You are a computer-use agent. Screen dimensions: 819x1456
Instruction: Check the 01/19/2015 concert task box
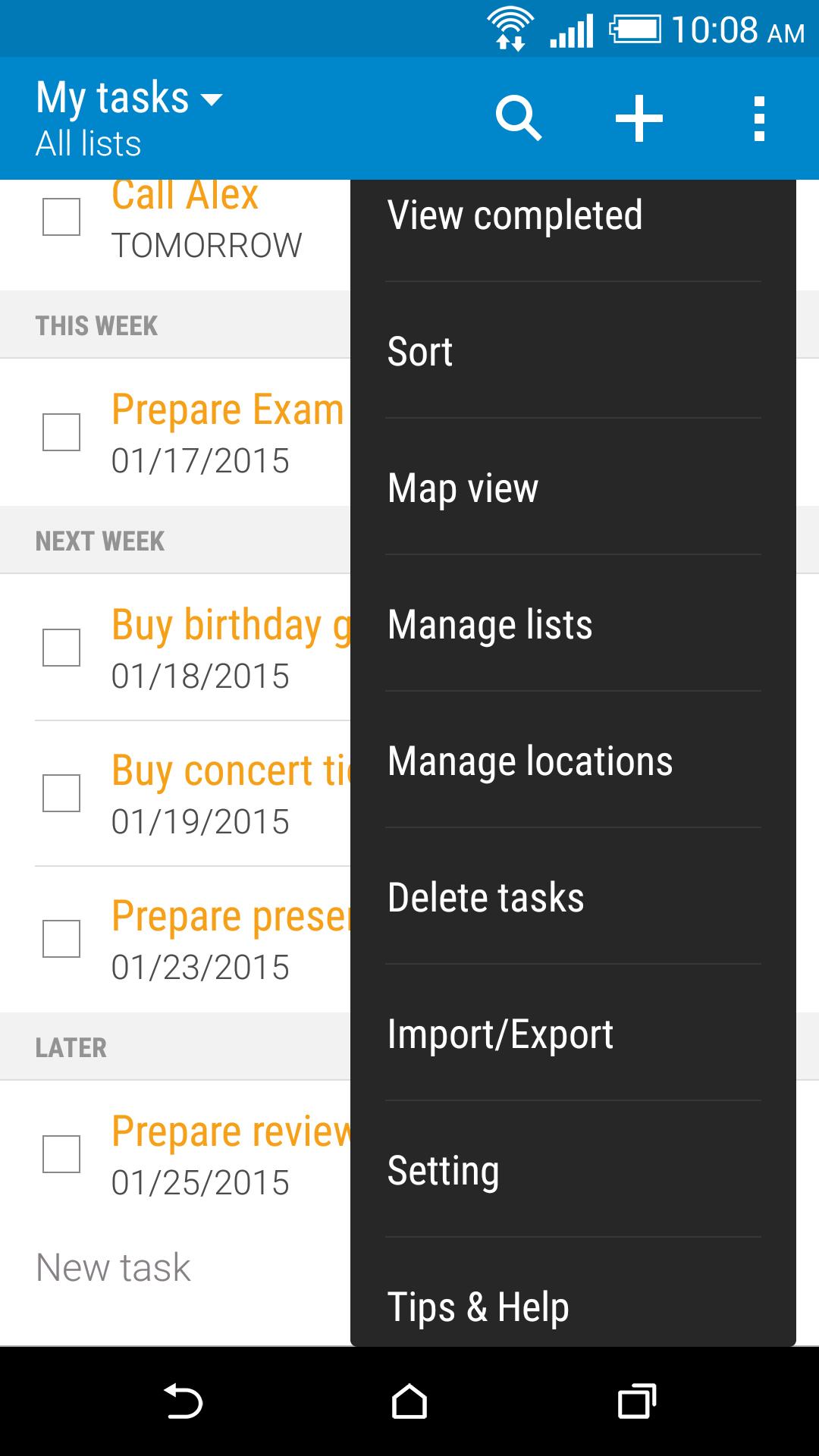pos(61,793)
